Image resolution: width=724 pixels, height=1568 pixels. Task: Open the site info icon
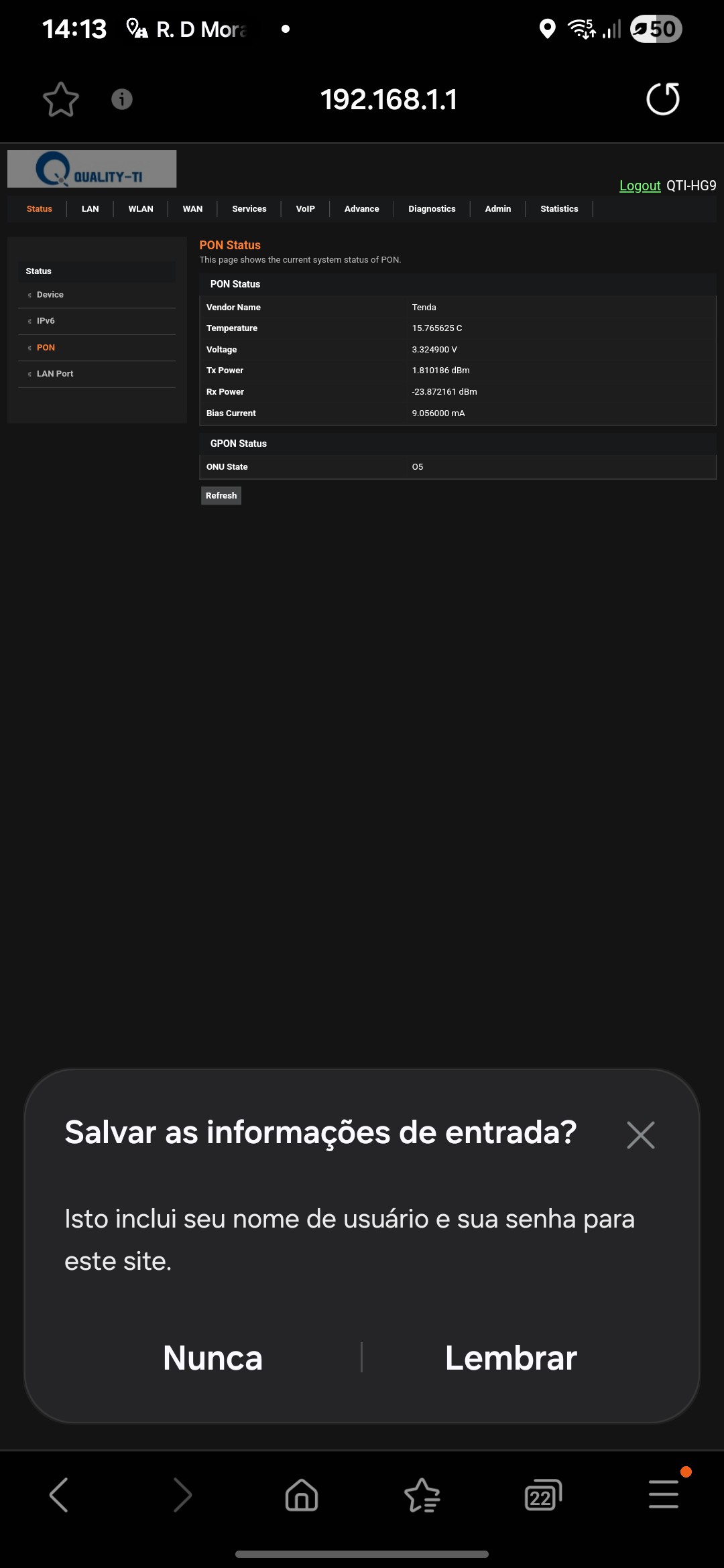point(121,99)
